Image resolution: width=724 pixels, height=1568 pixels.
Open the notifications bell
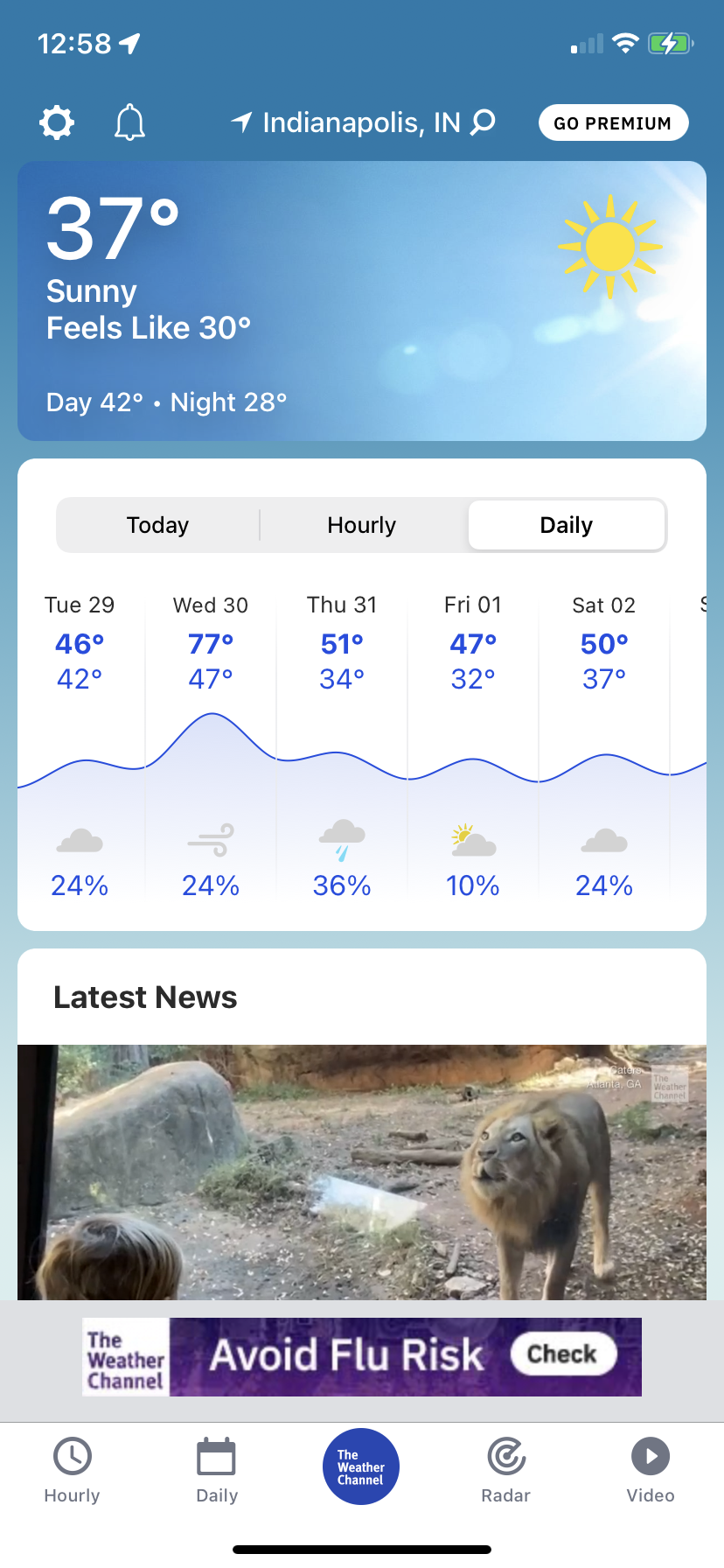pos(129,122)
